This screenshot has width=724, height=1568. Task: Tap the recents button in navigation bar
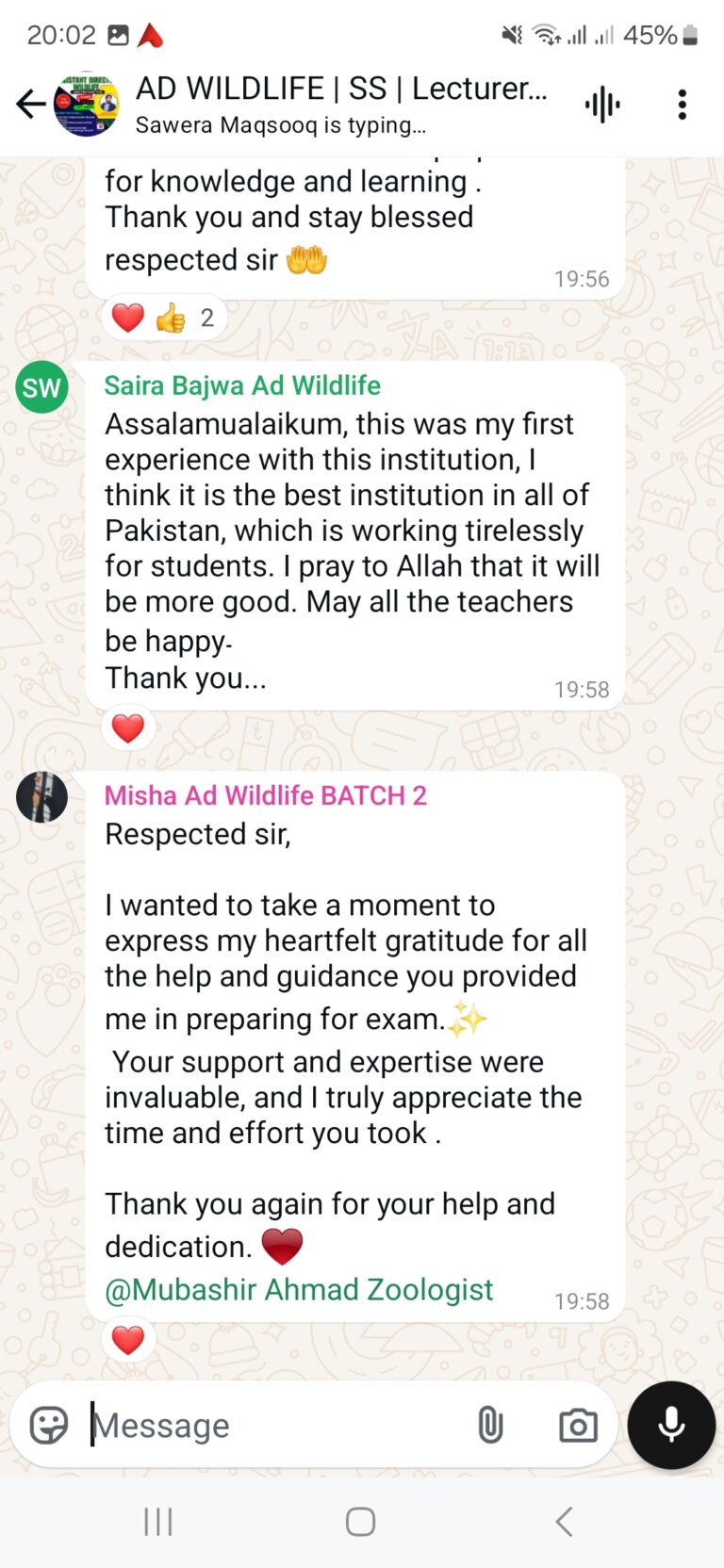[158, 1520]
